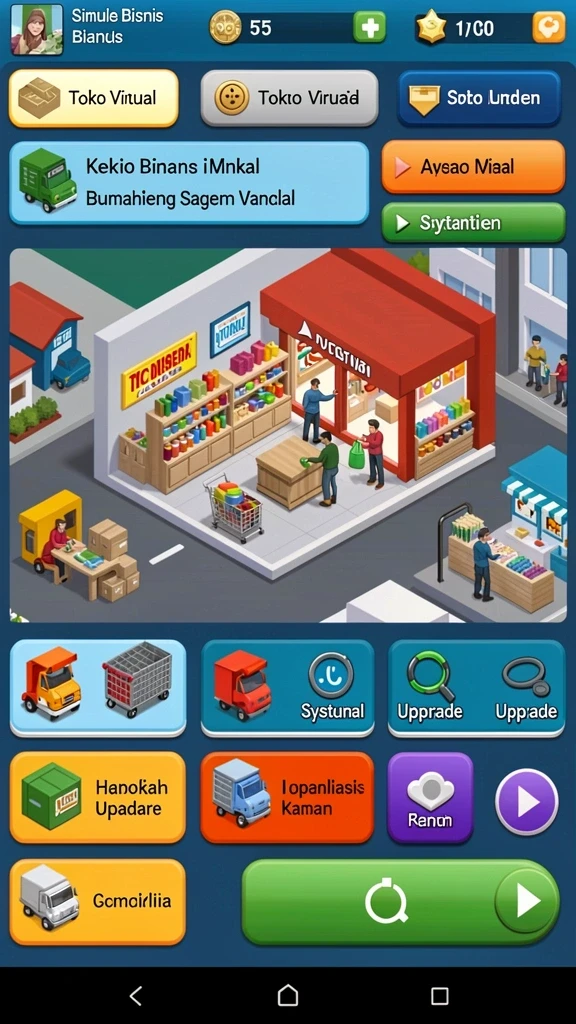
Task: Tap the purple round play button
Action: 526,801
